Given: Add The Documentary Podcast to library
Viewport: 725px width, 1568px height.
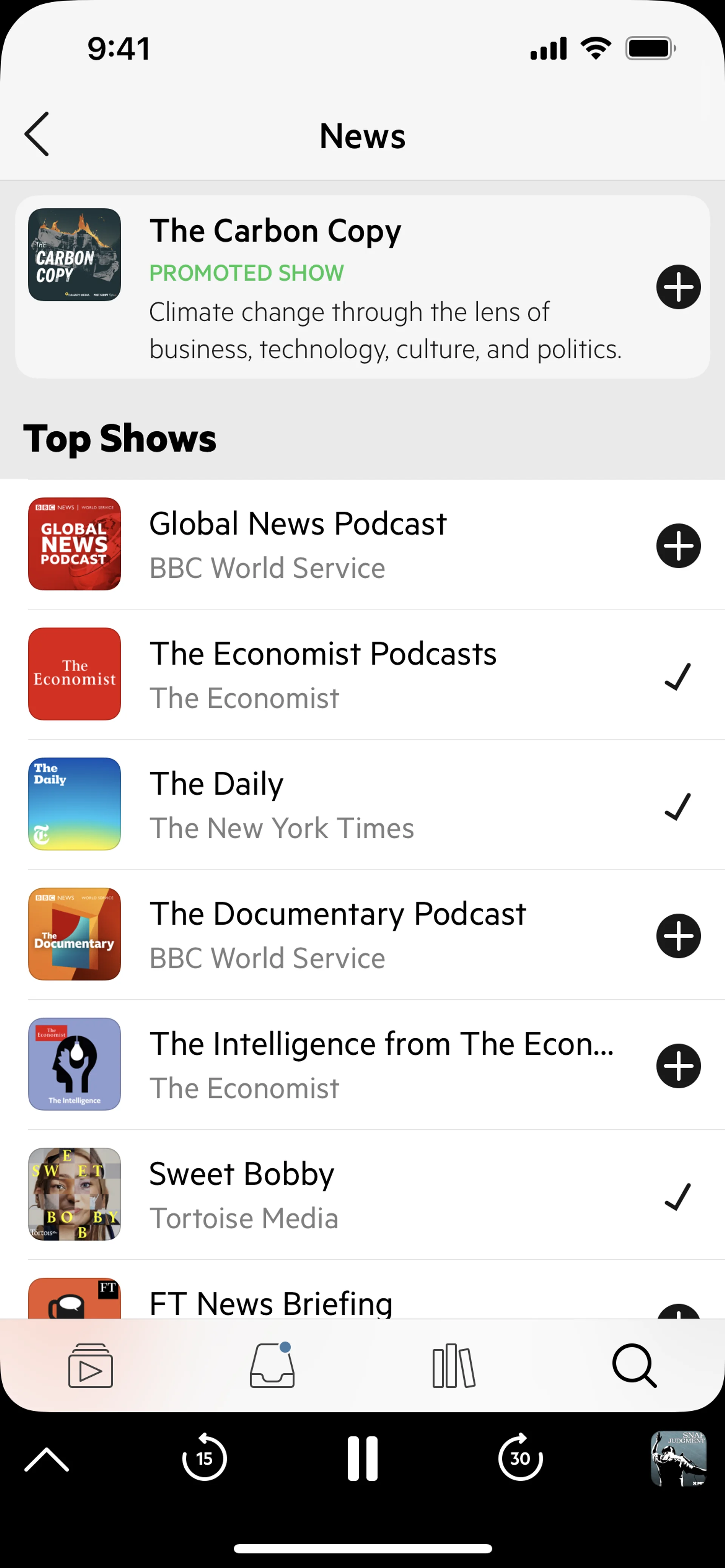Looking at the screenshot, I should pos(678,936).
